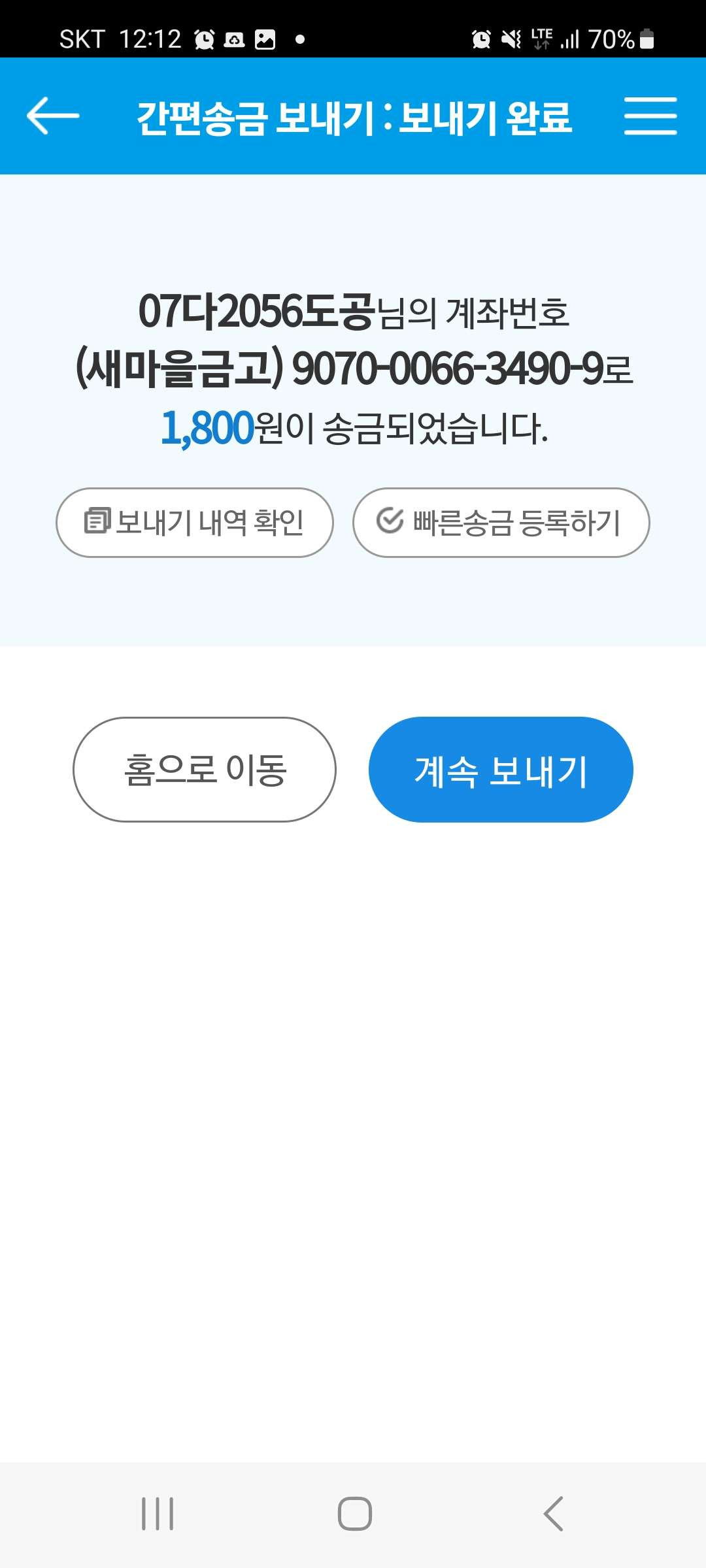This screenshot has width=706, height=1568.
Task: Tap 빠른송금 등록하기 to register quick transfer
Action: [501, 523]
